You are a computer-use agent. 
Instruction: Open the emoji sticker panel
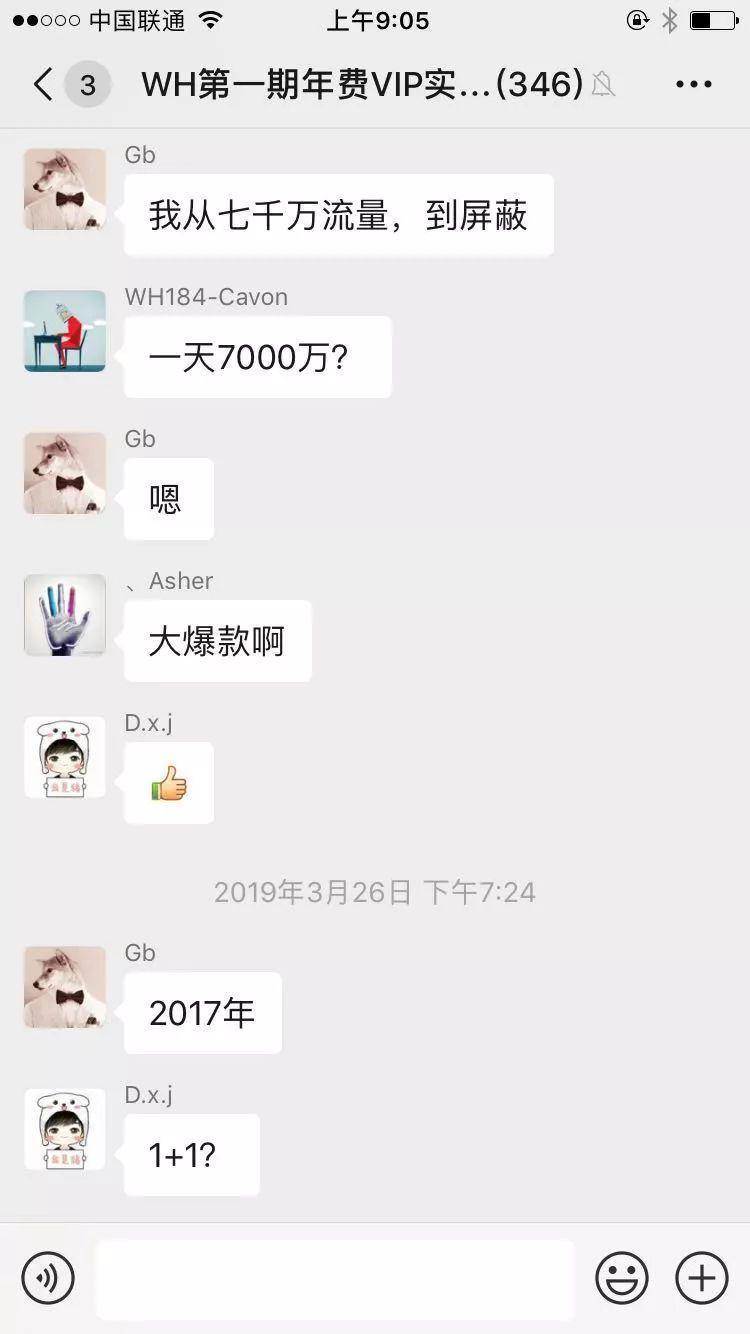click(x=622, y=1278)
